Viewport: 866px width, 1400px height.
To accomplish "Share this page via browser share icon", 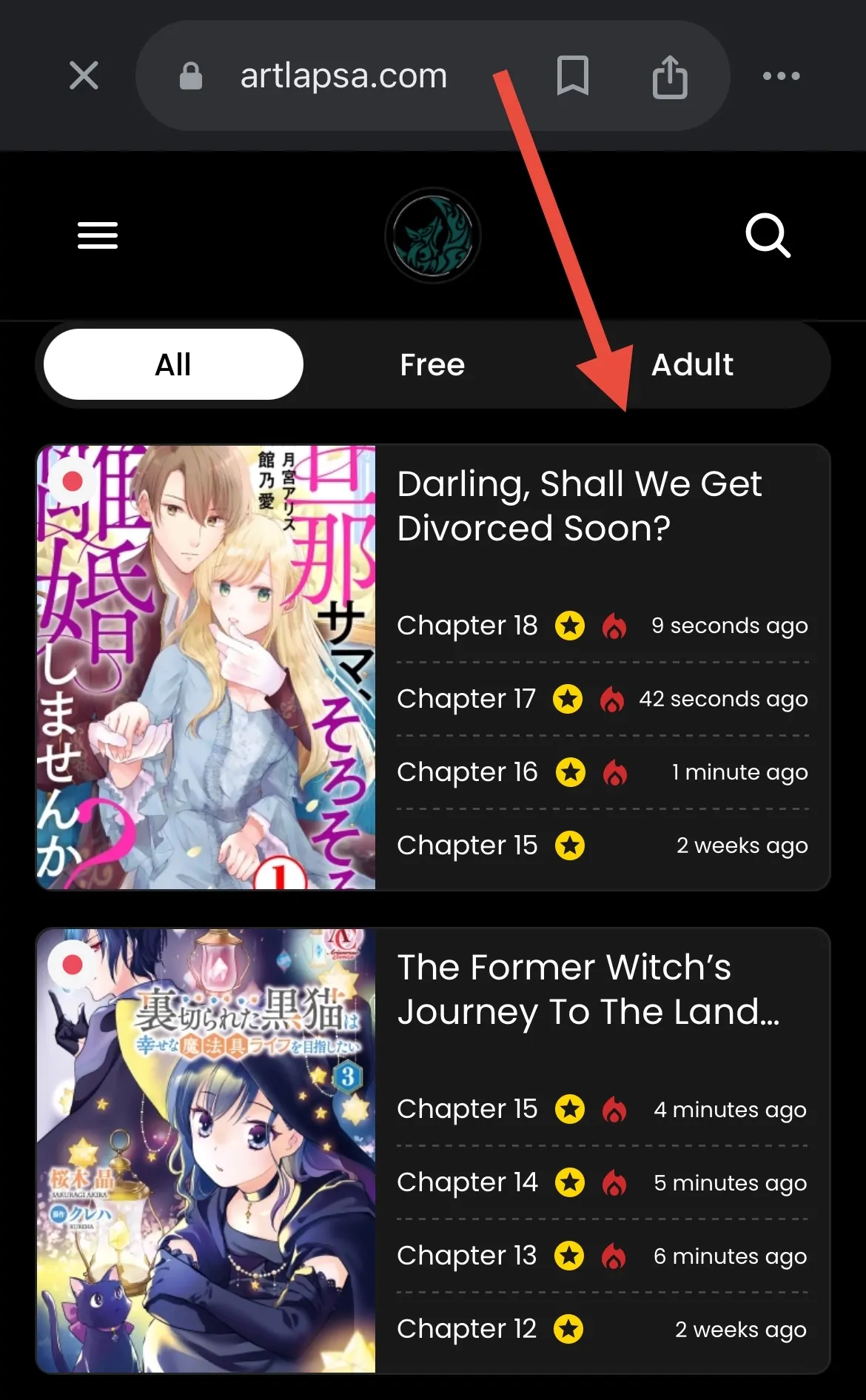I will [x=670, y=77].
